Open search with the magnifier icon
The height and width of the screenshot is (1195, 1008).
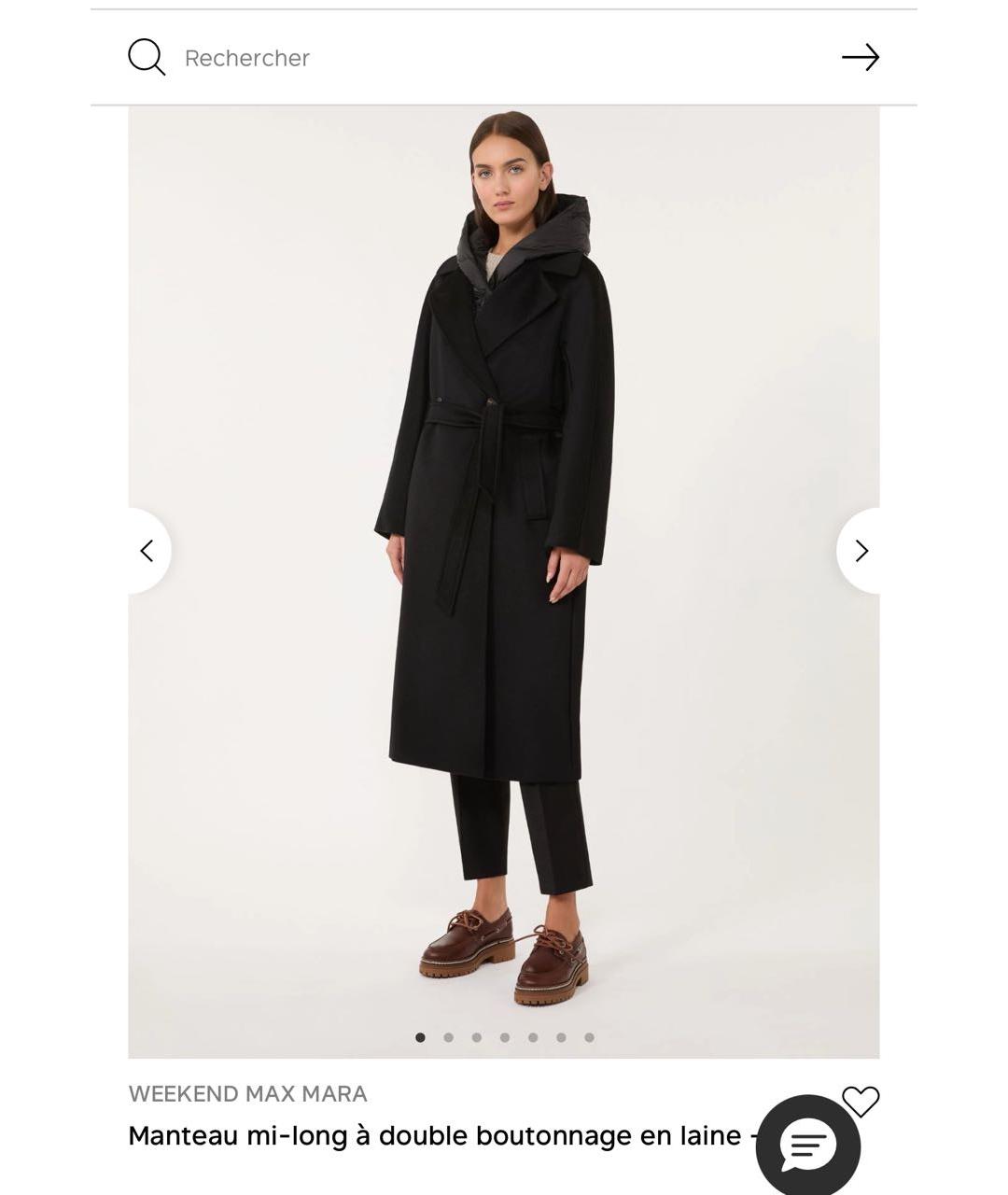point(145,58)
